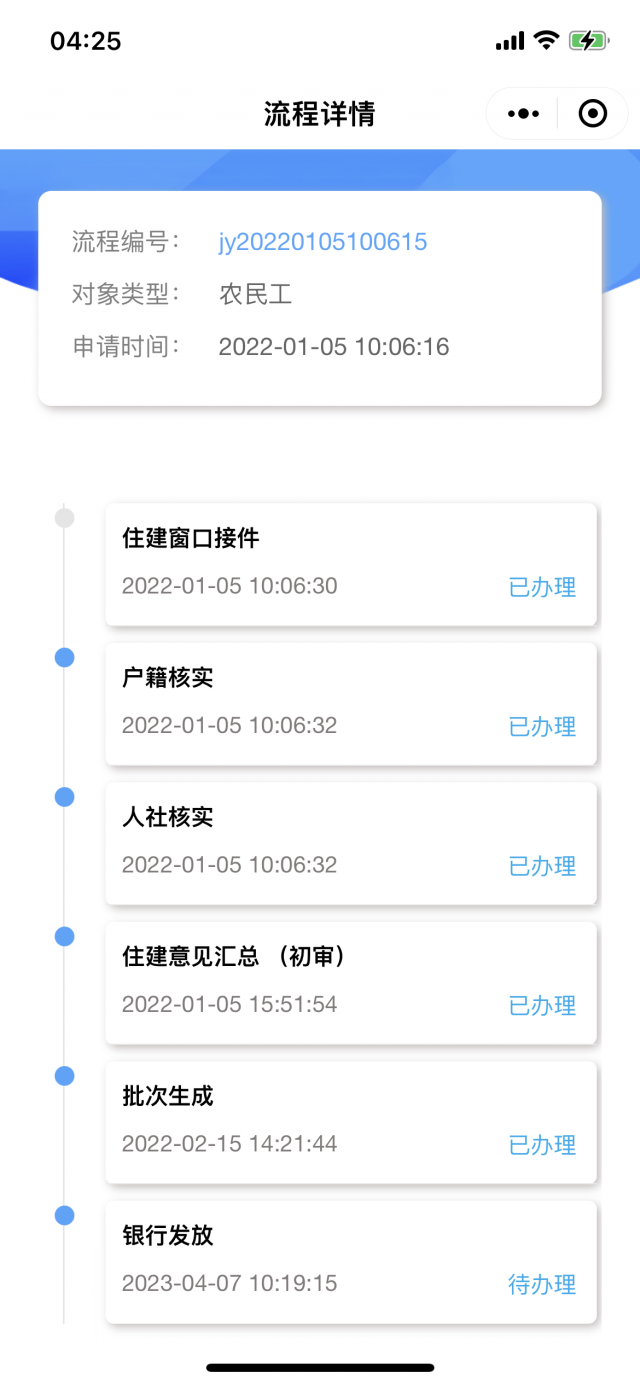Open the 住建窗口接件 step card
The height and width of the screenshot is (1385, 640).
pos(351,564)
